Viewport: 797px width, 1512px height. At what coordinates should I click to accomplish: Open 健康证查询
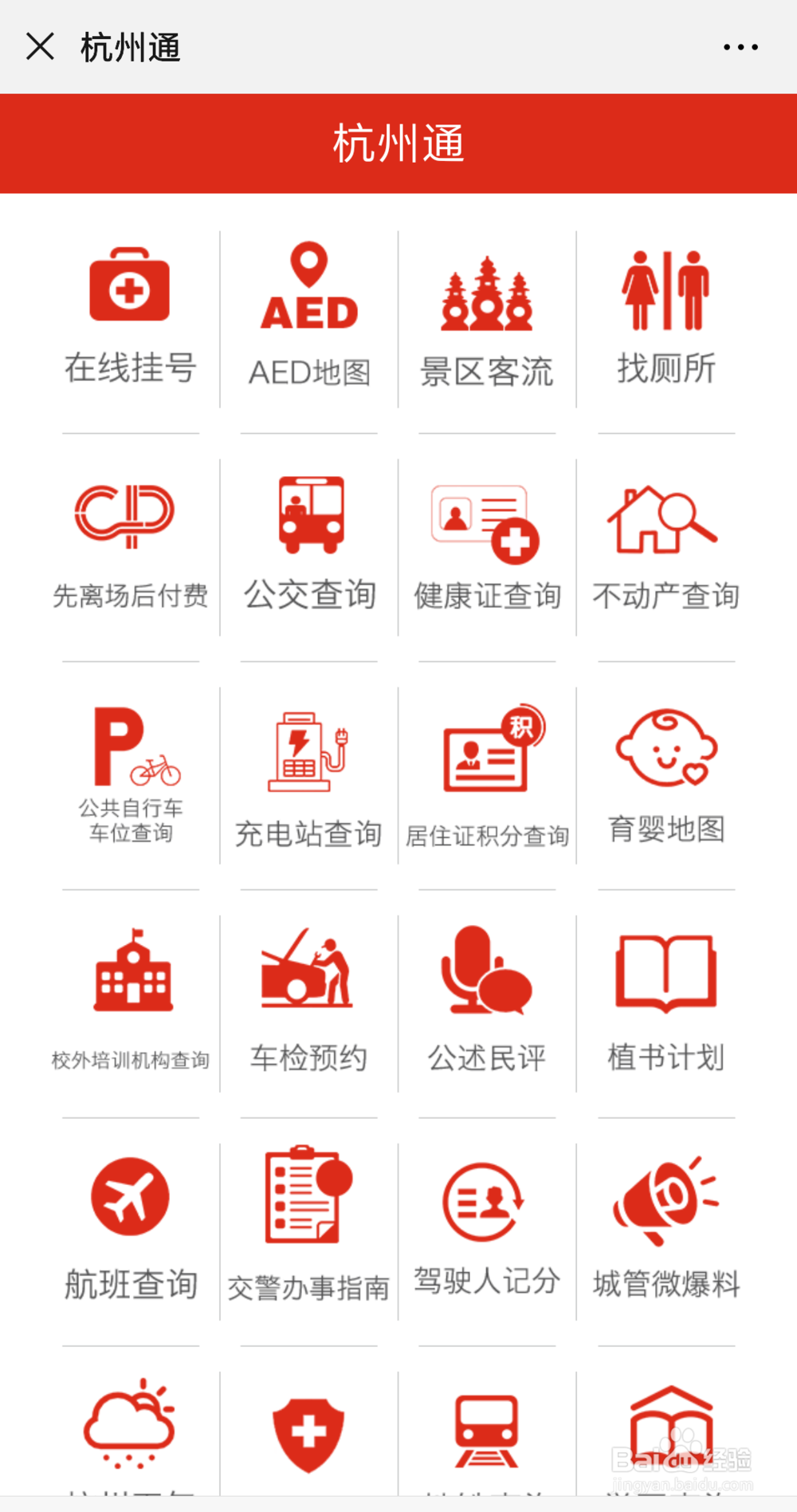click(487, 547)
